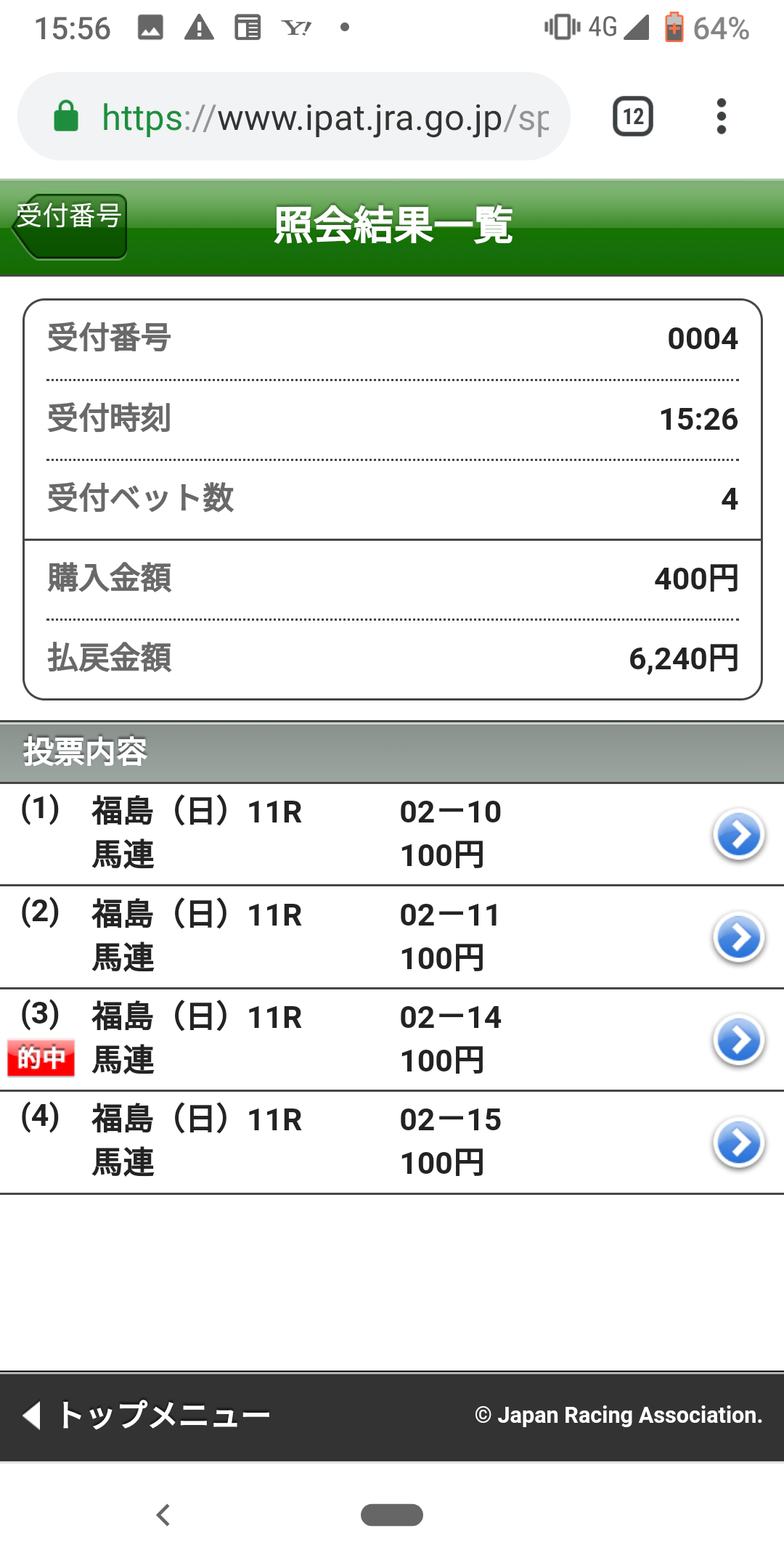Expand details for bet (2) 02−11
This screenshot has height=1568, width=784.
pyautogui.click(x=738, y=937)
